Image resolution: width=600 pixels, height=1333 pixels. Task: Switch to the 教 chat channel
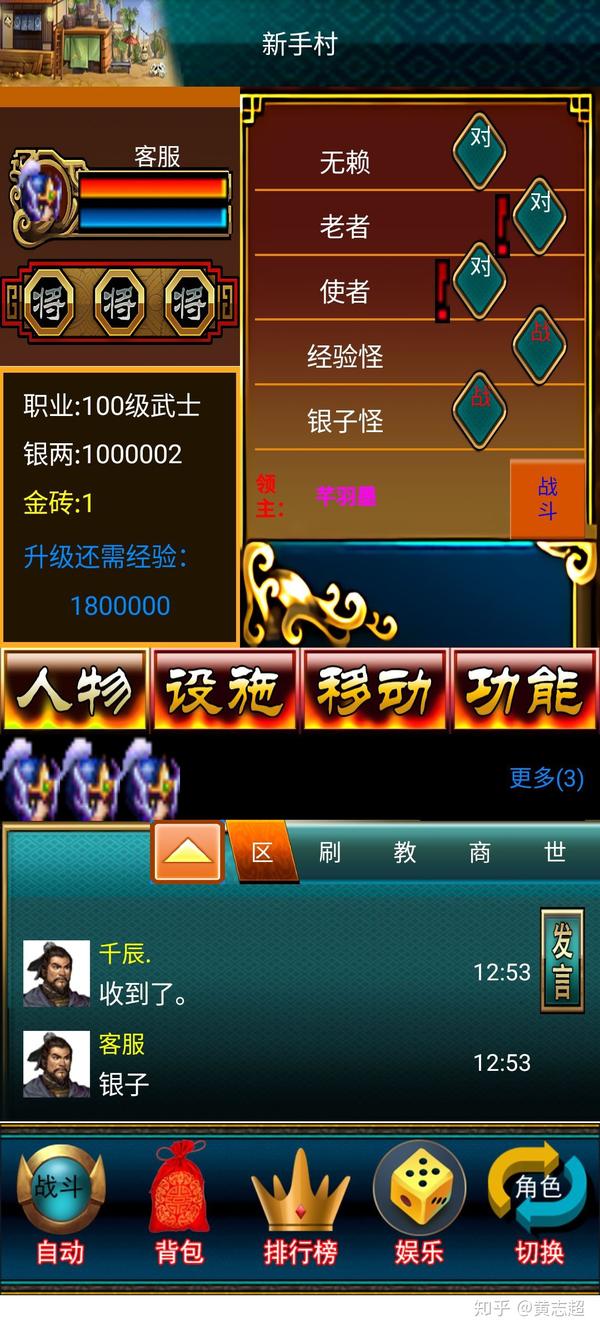pos(405,852)
